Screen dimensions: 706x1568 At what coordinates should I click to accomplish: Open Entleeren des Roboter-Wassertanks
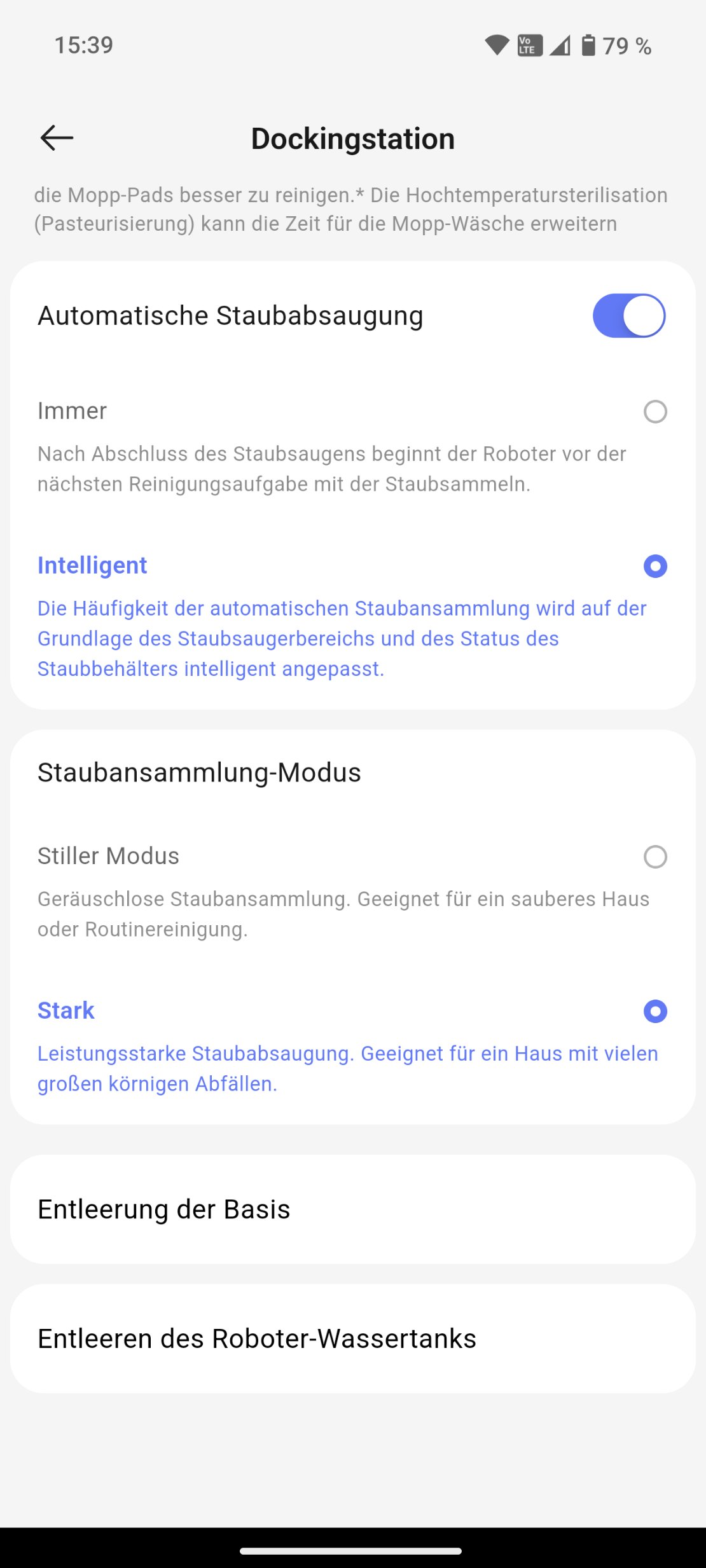pyautogui.click(x=352, y=1338)
